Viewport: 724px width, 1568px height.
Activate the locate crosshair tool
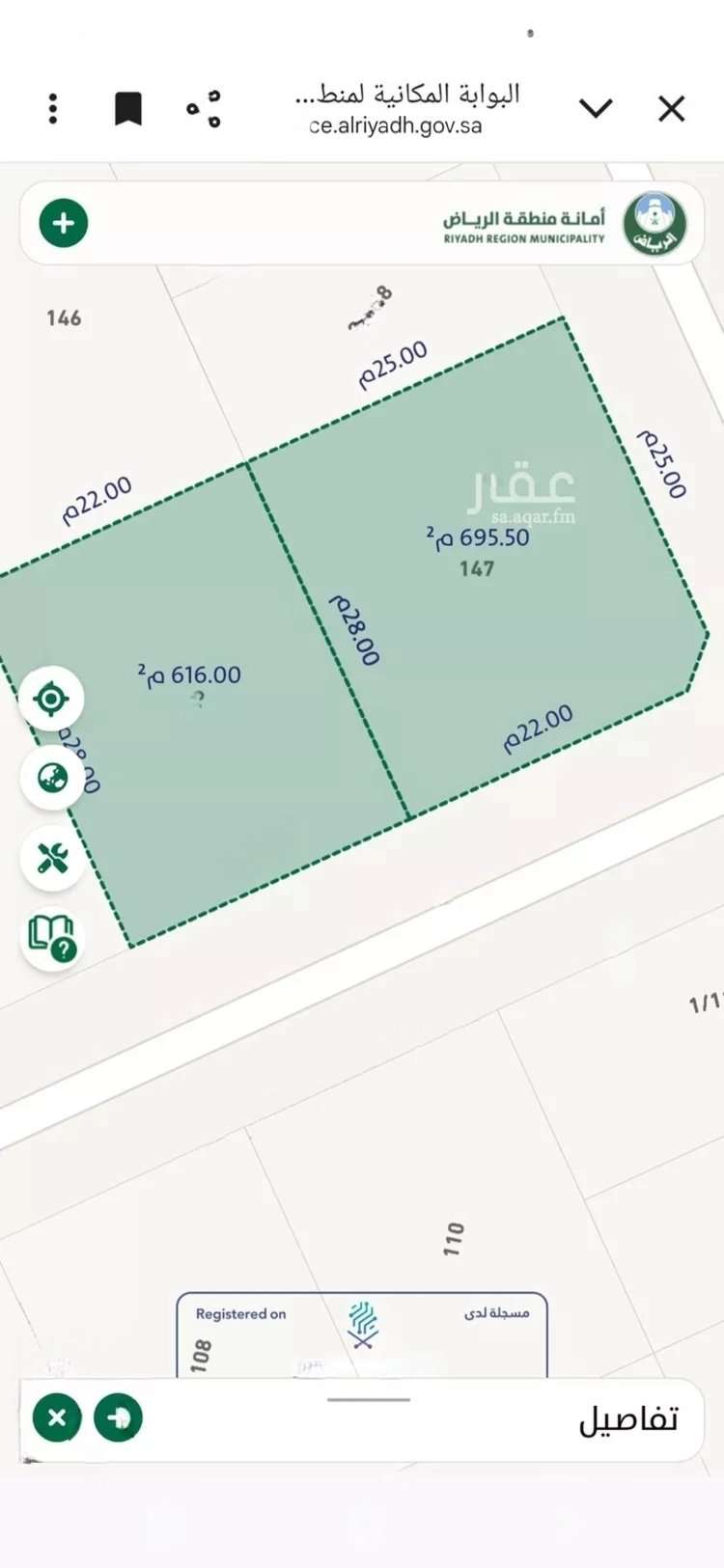coord(51,698)
